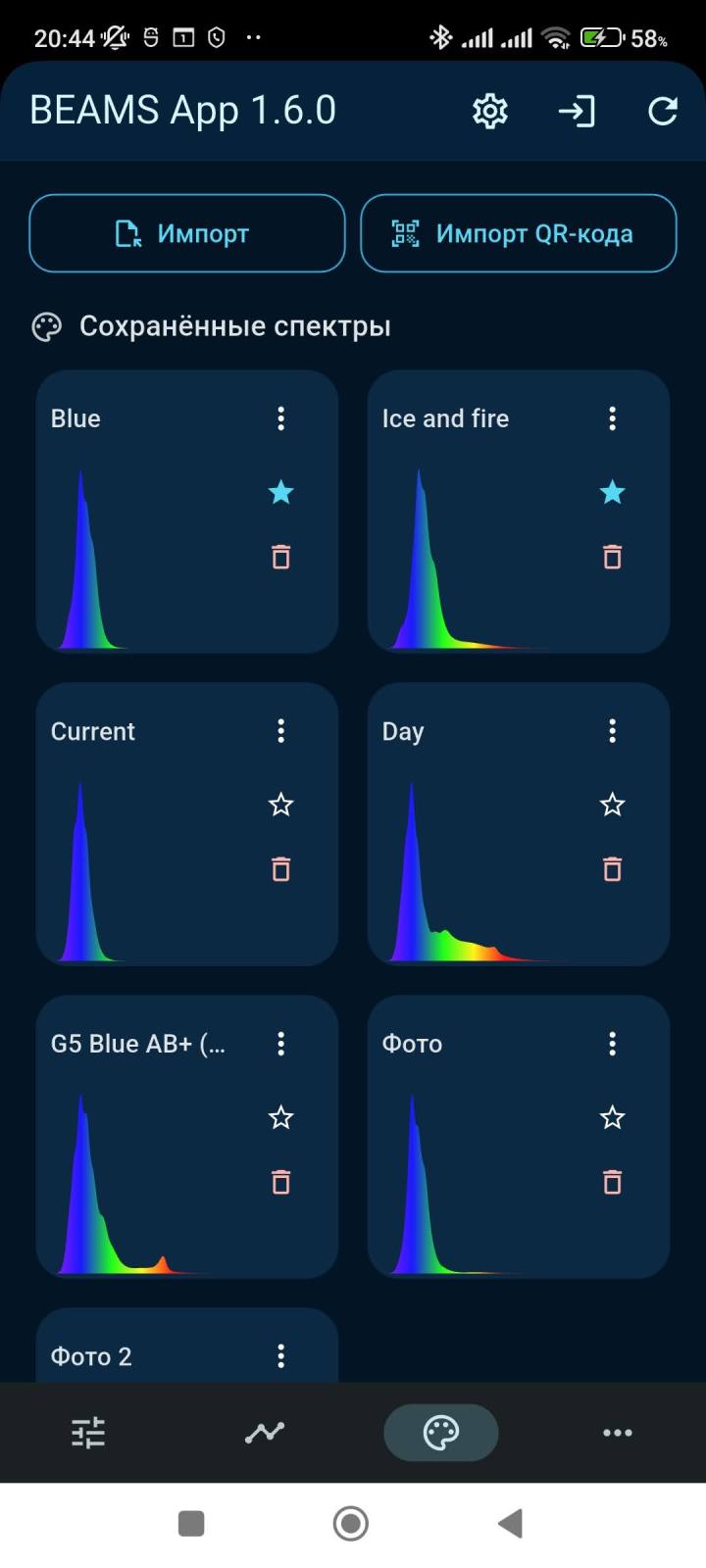The width and height of the screenshot is (706, 1568).
Task: Switch to the sliders tab
Action: (x=88, y=1433)
